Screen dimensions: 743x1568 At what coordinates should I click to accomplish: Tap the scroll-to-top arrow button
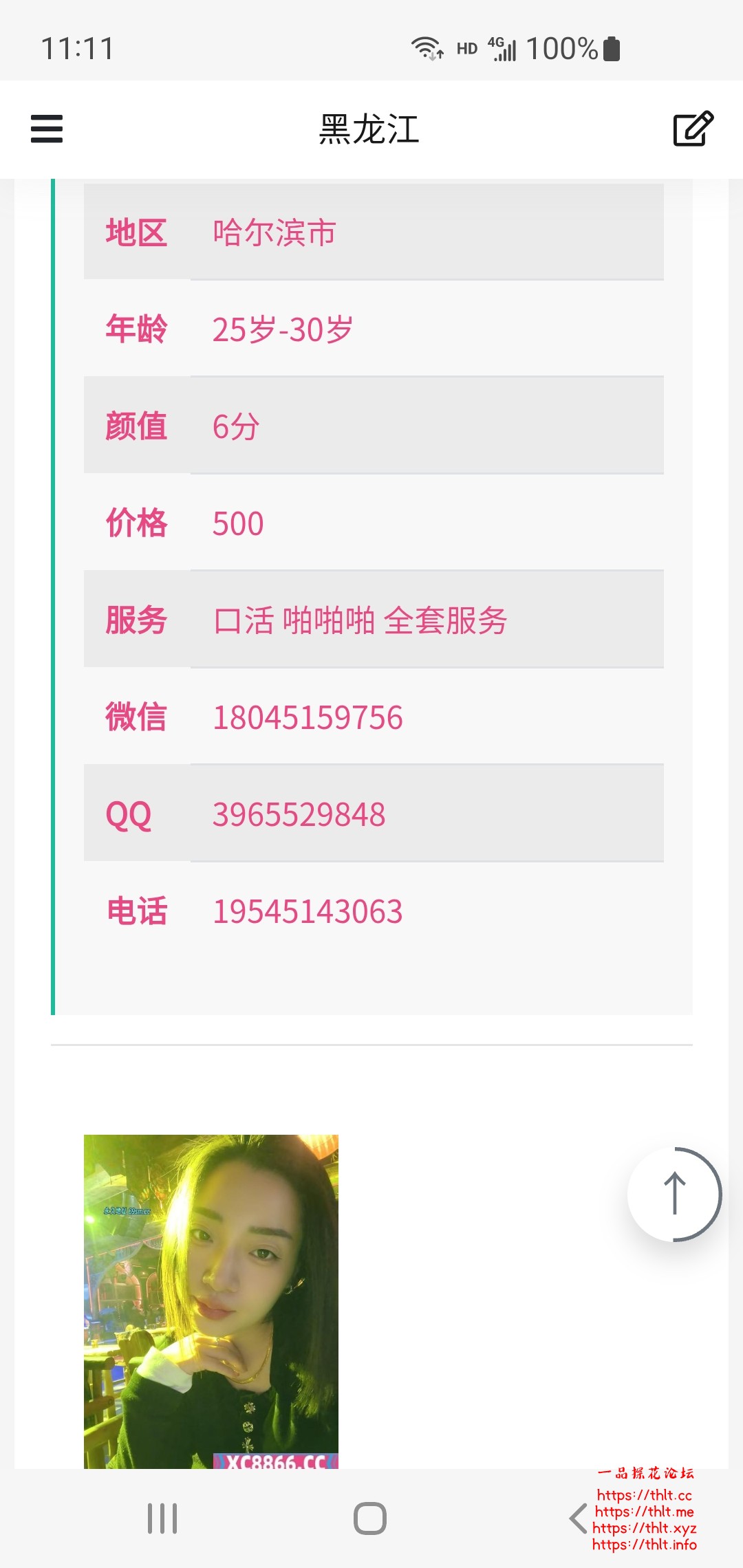676,1195
